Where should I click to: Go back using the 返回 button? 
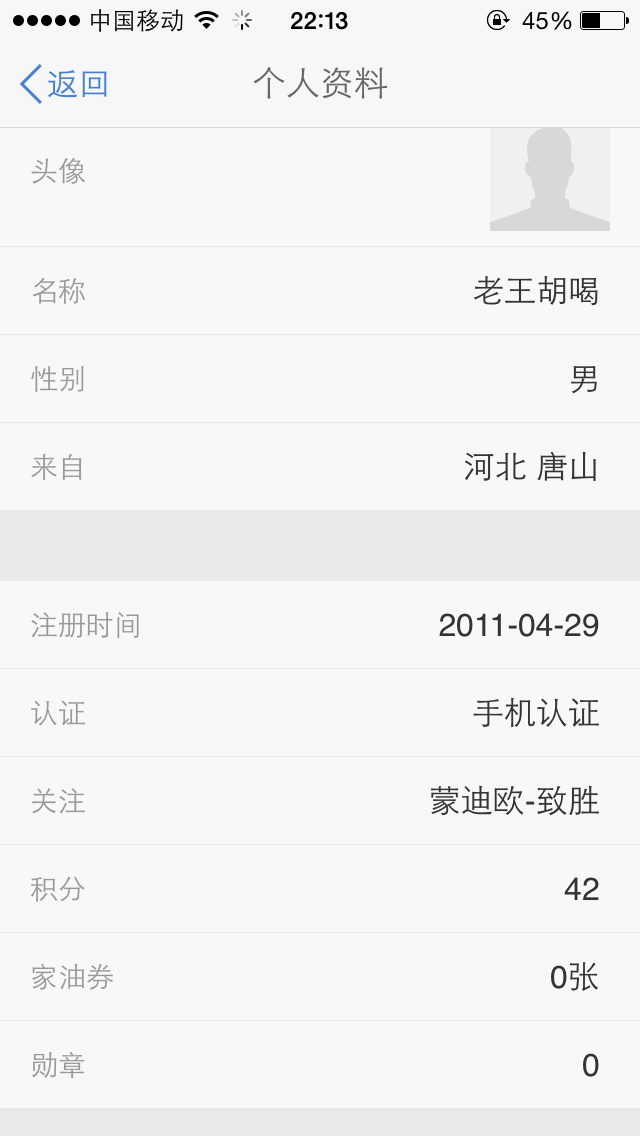[x=64, y=84]
